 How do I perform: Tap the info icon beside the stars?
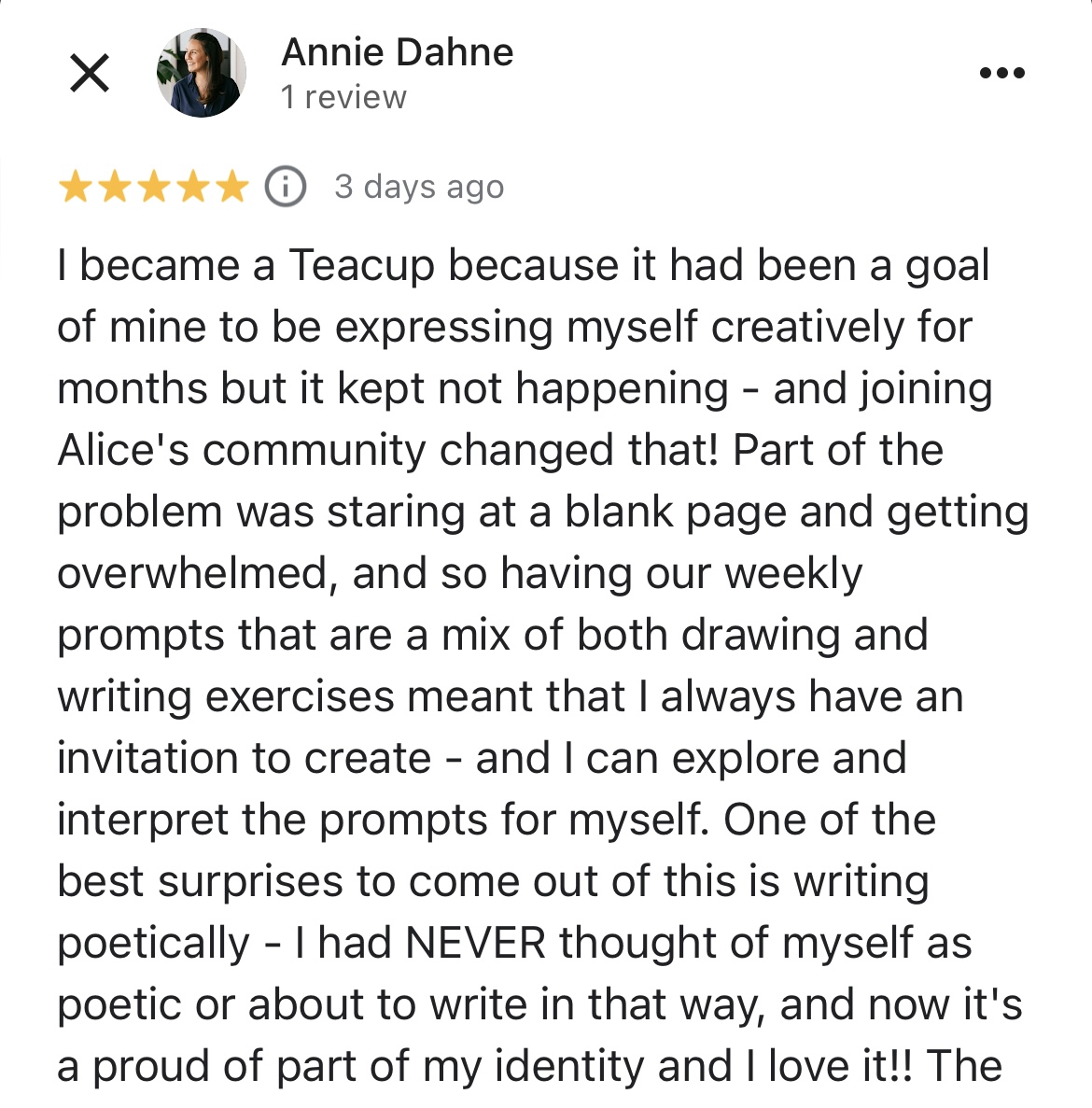(286, 187)
